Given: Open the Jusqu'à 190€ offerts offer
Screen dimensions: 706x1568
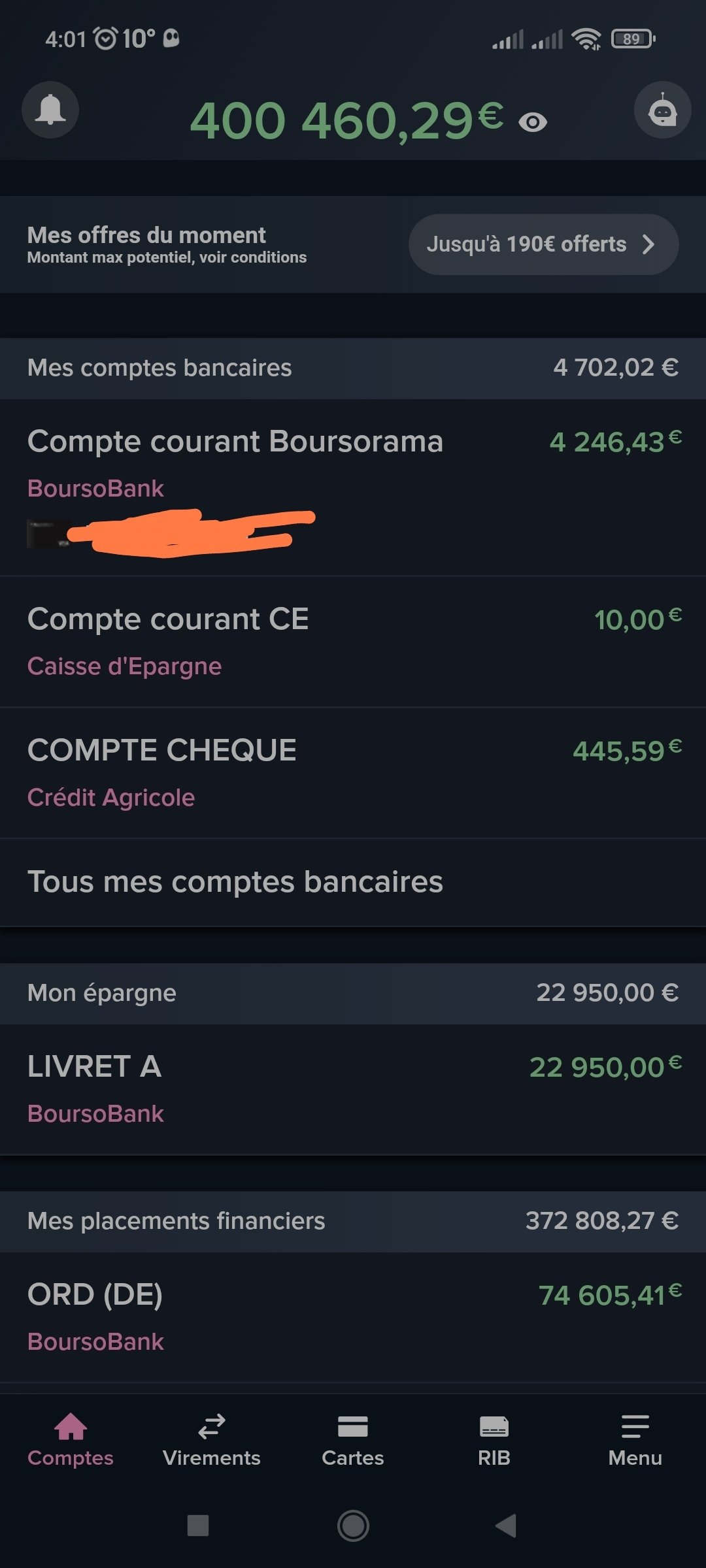Looking at the screenshot, I should pyautogui.click(x=543, y=244).
